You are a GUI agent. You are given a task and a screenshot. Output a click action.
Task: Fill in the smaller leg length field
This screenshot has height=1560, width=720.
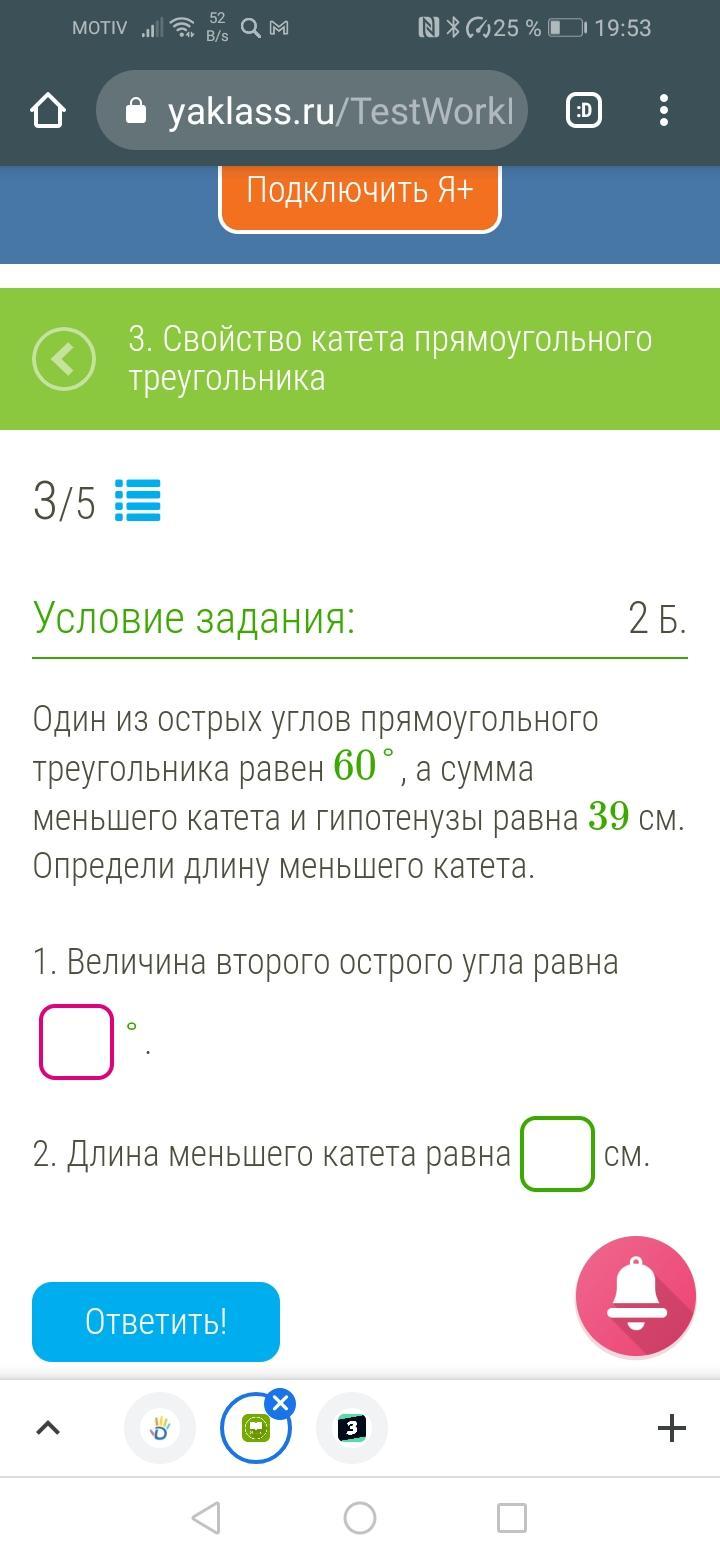pyautogui.click(x=557, y=1154)
